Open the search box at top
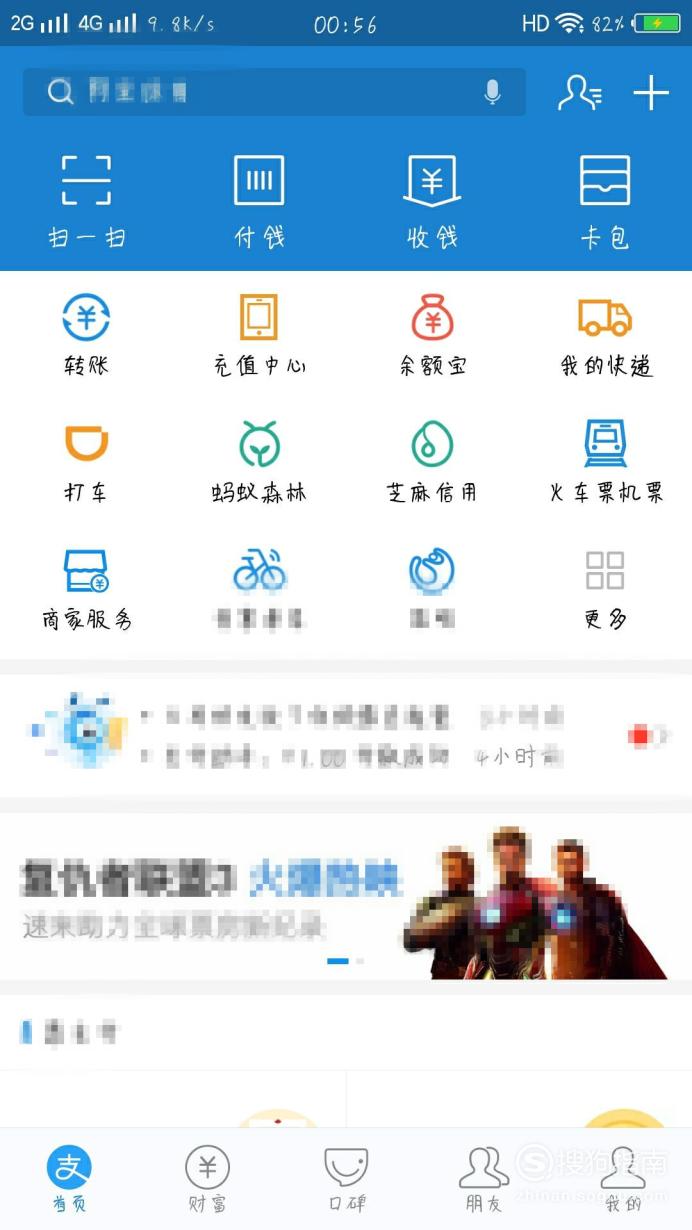 coord(274,92)
